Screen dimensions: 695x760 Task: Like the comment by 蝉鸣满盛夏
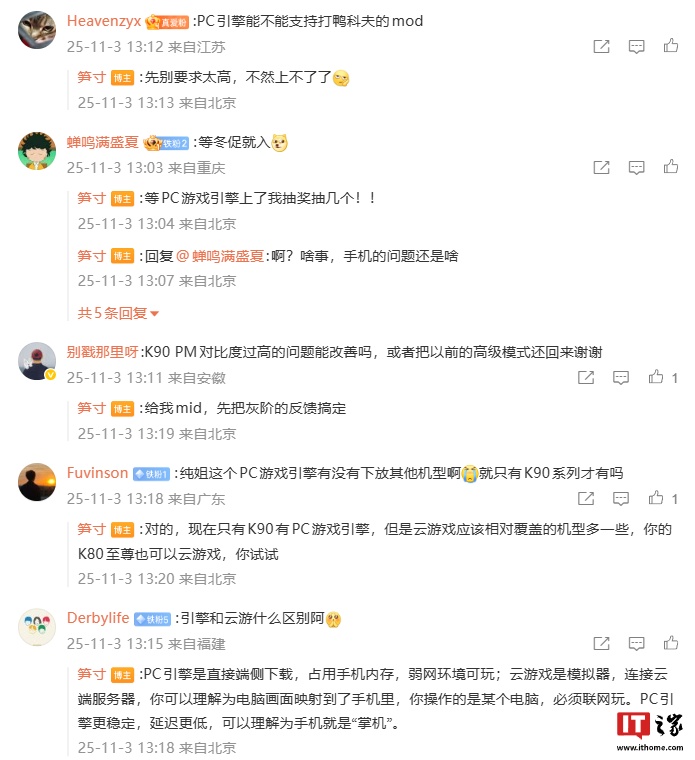(x=671, y=167)
